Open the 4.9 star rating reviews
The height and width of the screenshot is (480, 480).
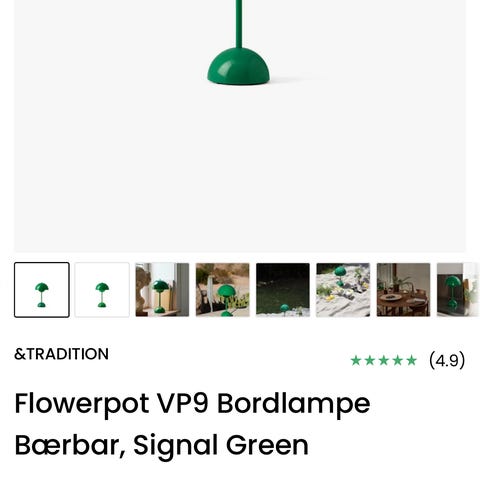coord(408,360)
